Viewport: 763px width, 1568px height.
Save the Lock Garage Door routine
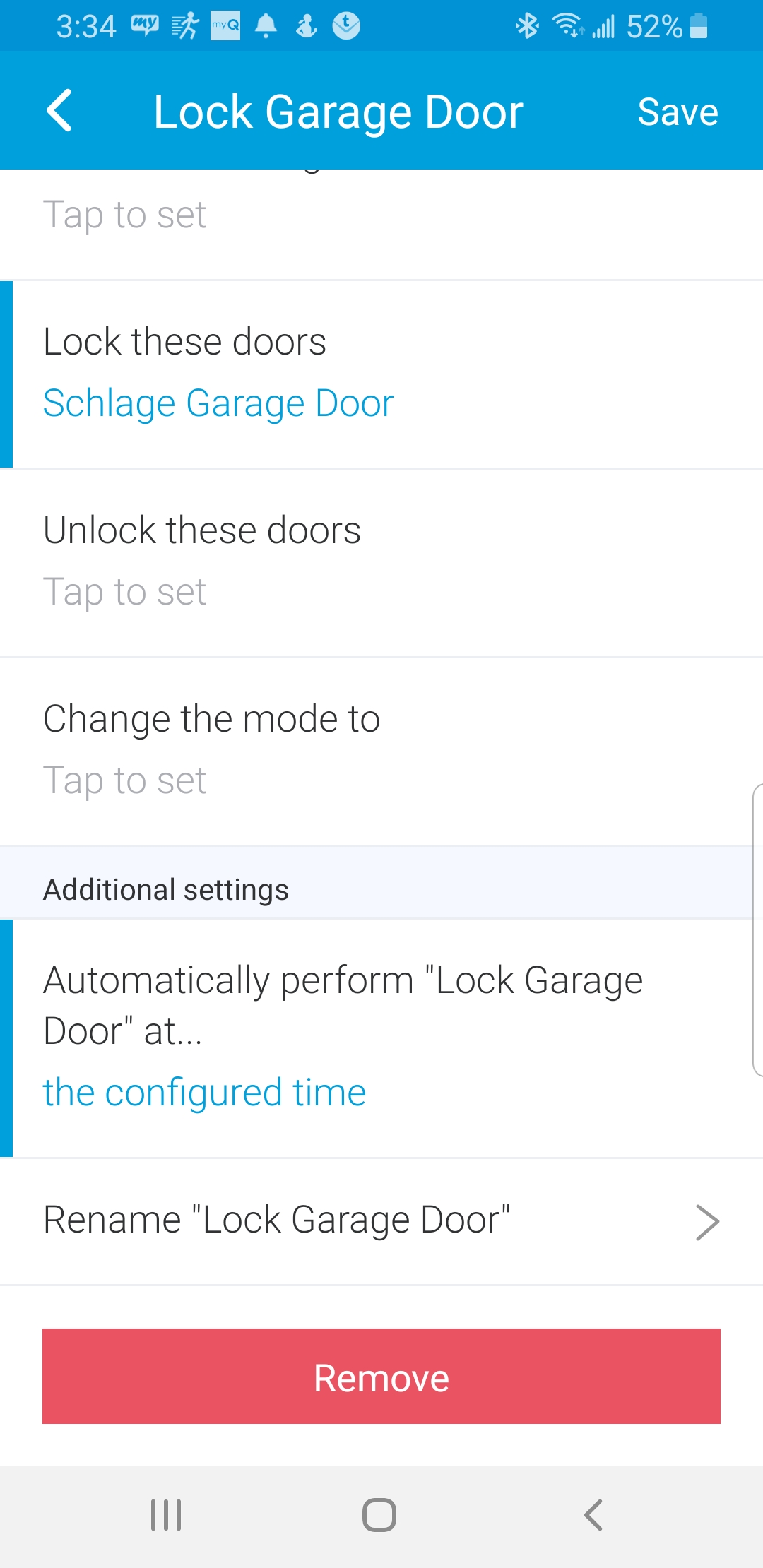[678, 112]
